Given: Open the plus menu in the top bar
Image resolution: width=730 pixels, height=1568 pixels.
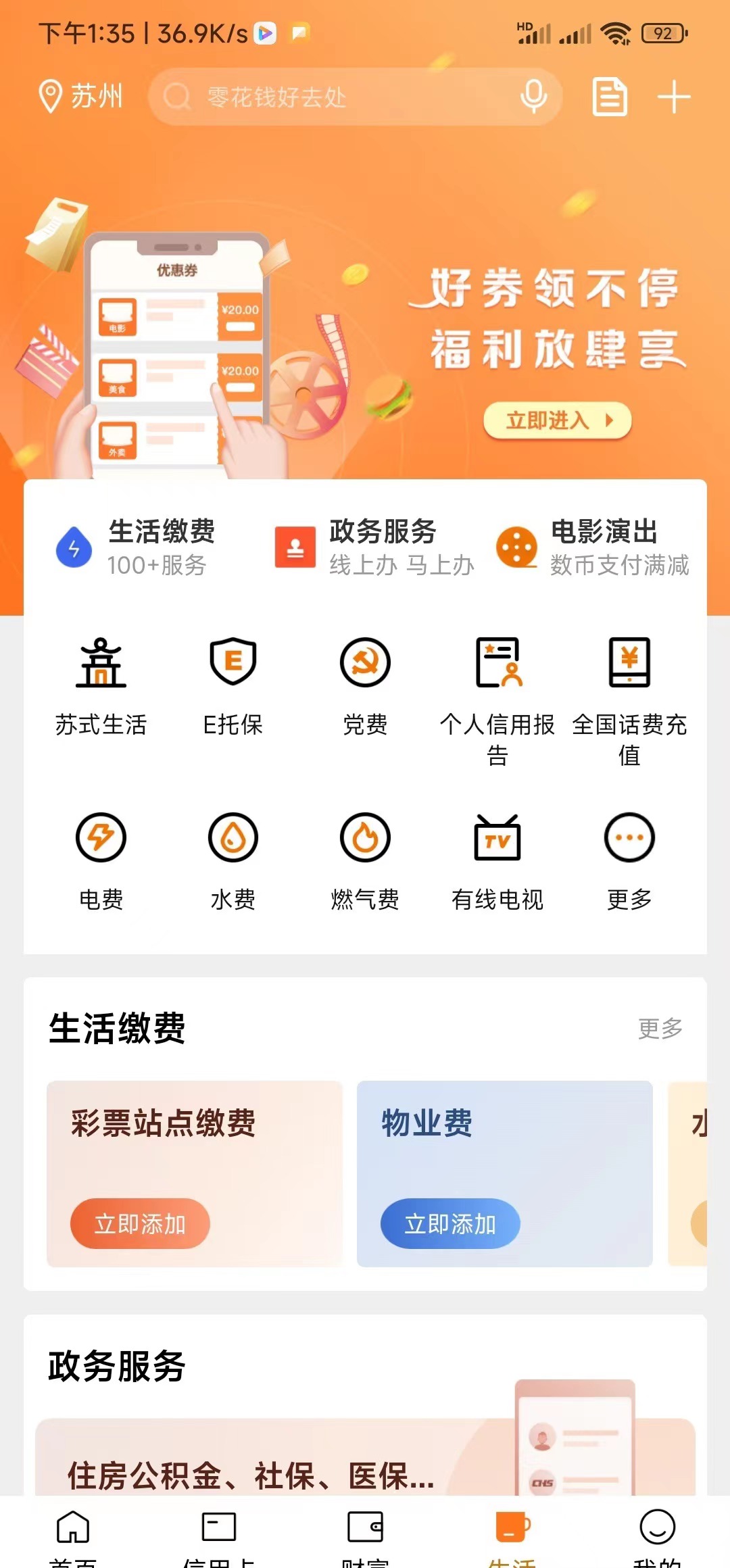Looking at the screenshot, I should pos(674,97).
